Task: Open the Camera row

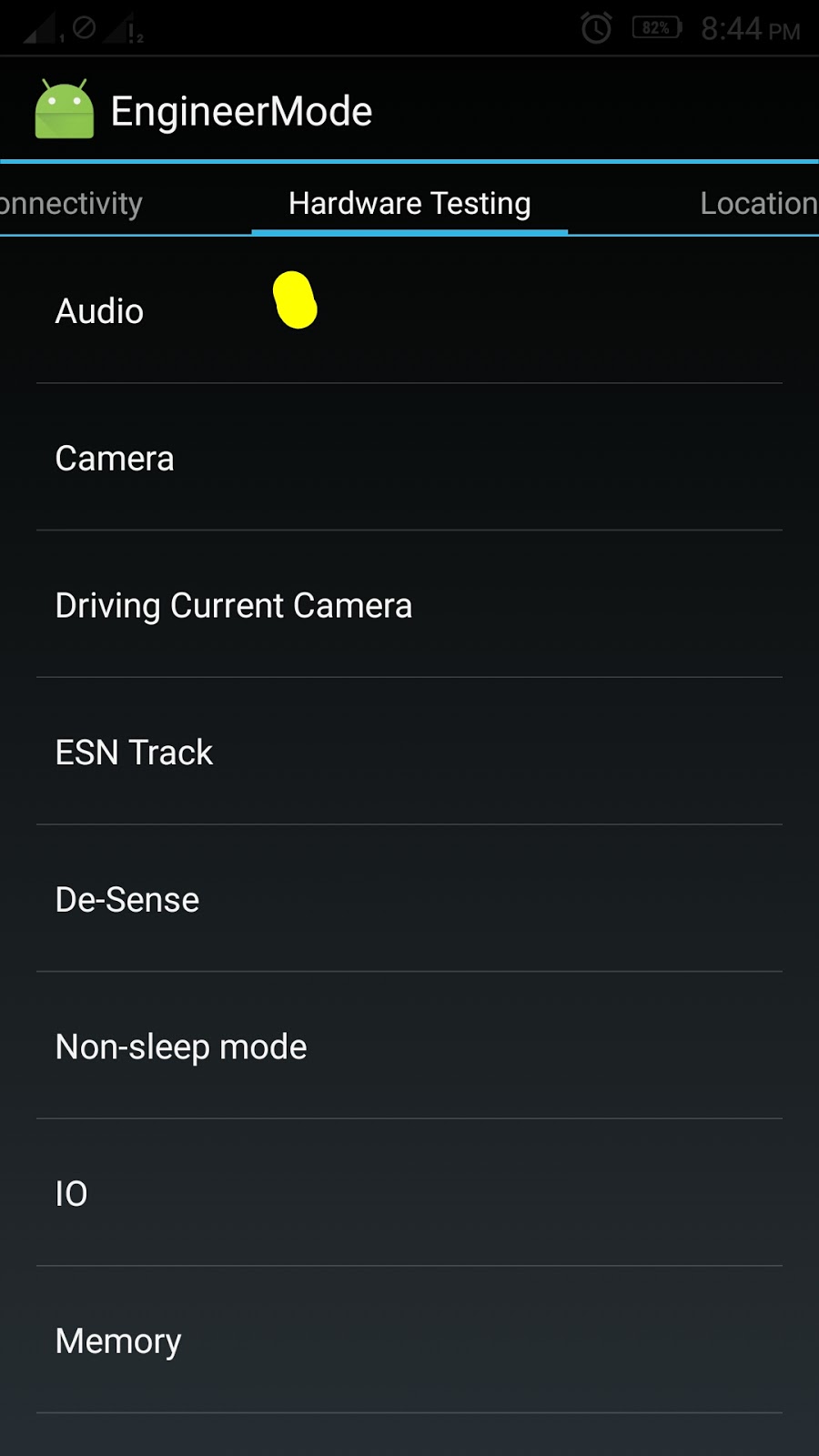Action: tap(409, 458)
